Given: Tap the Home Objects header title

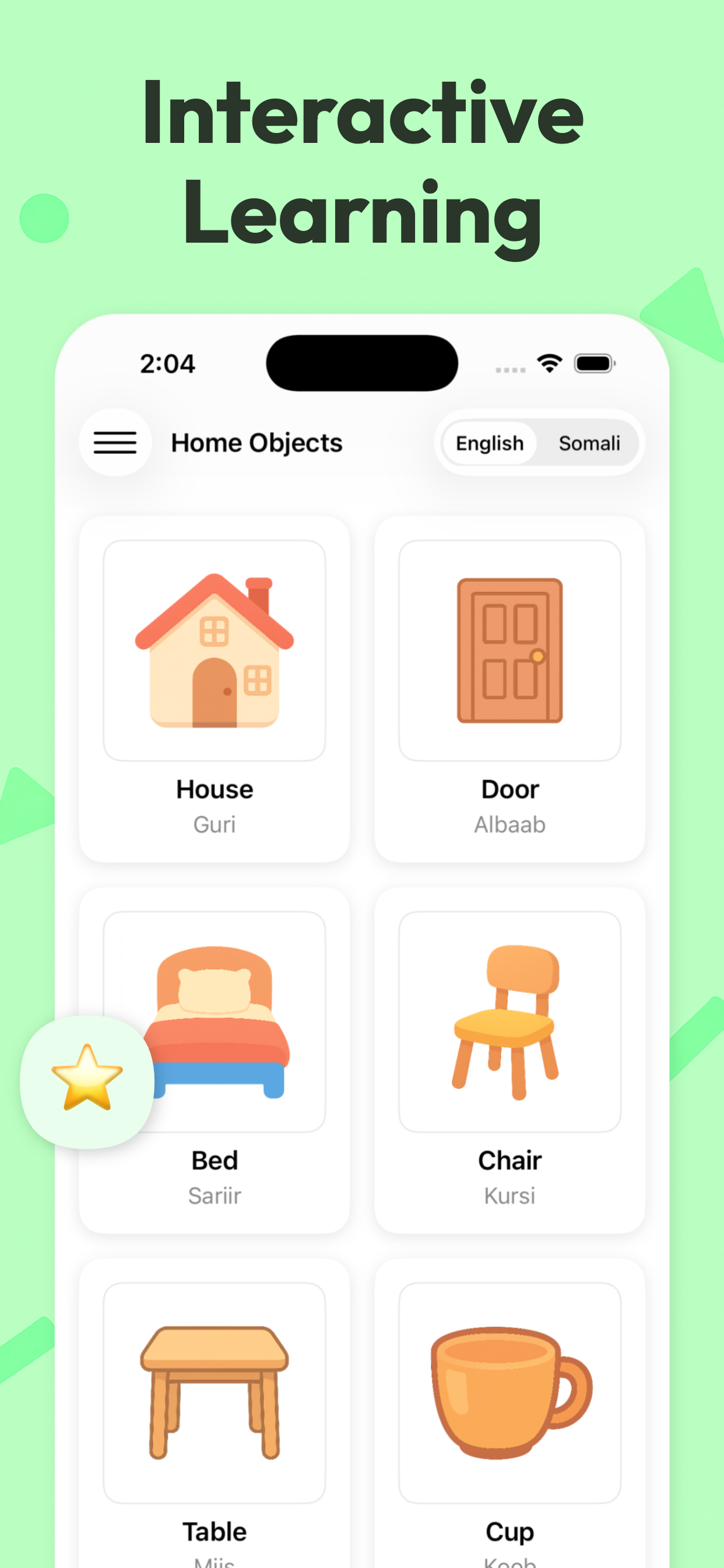Looking at the screenshot, I should tap(256, 443).
